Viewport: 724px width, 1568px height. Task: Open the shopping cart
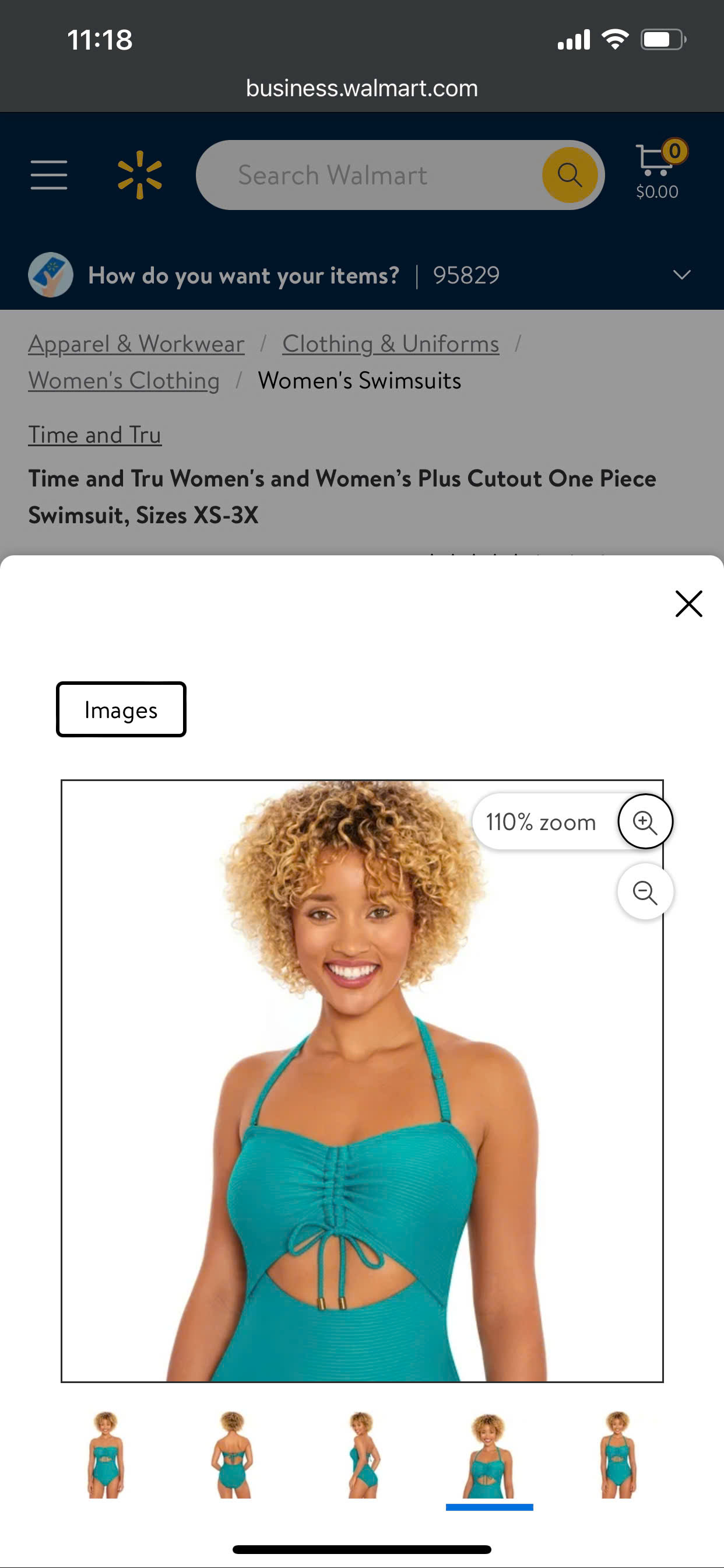659,170
